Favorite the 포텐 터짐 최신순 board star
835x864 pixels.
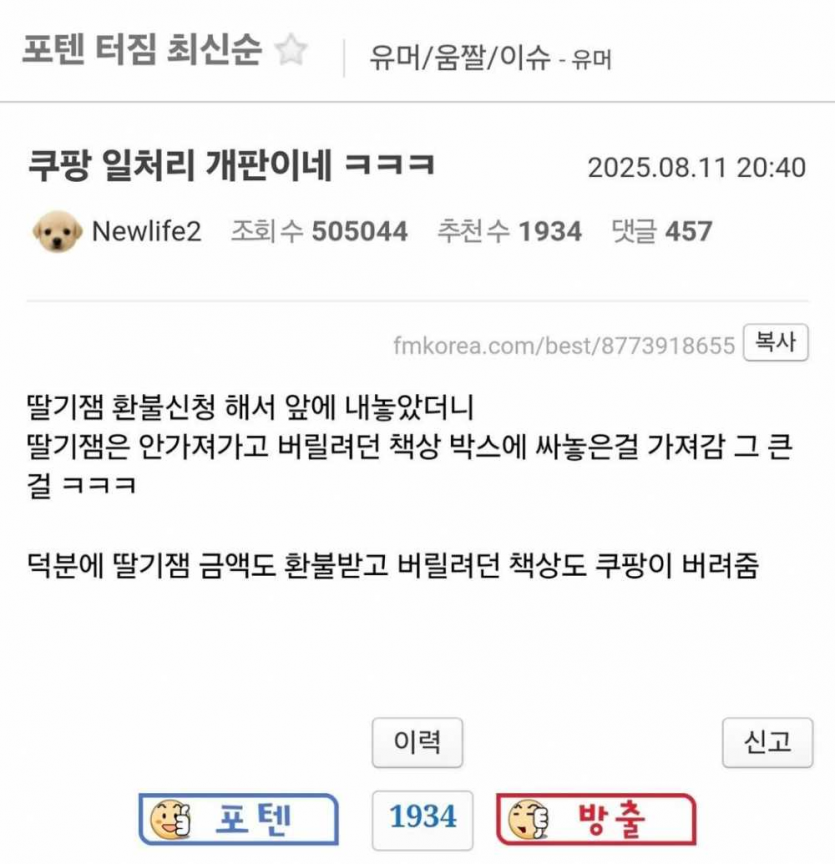pyautogui.click(x=291, y=50)
